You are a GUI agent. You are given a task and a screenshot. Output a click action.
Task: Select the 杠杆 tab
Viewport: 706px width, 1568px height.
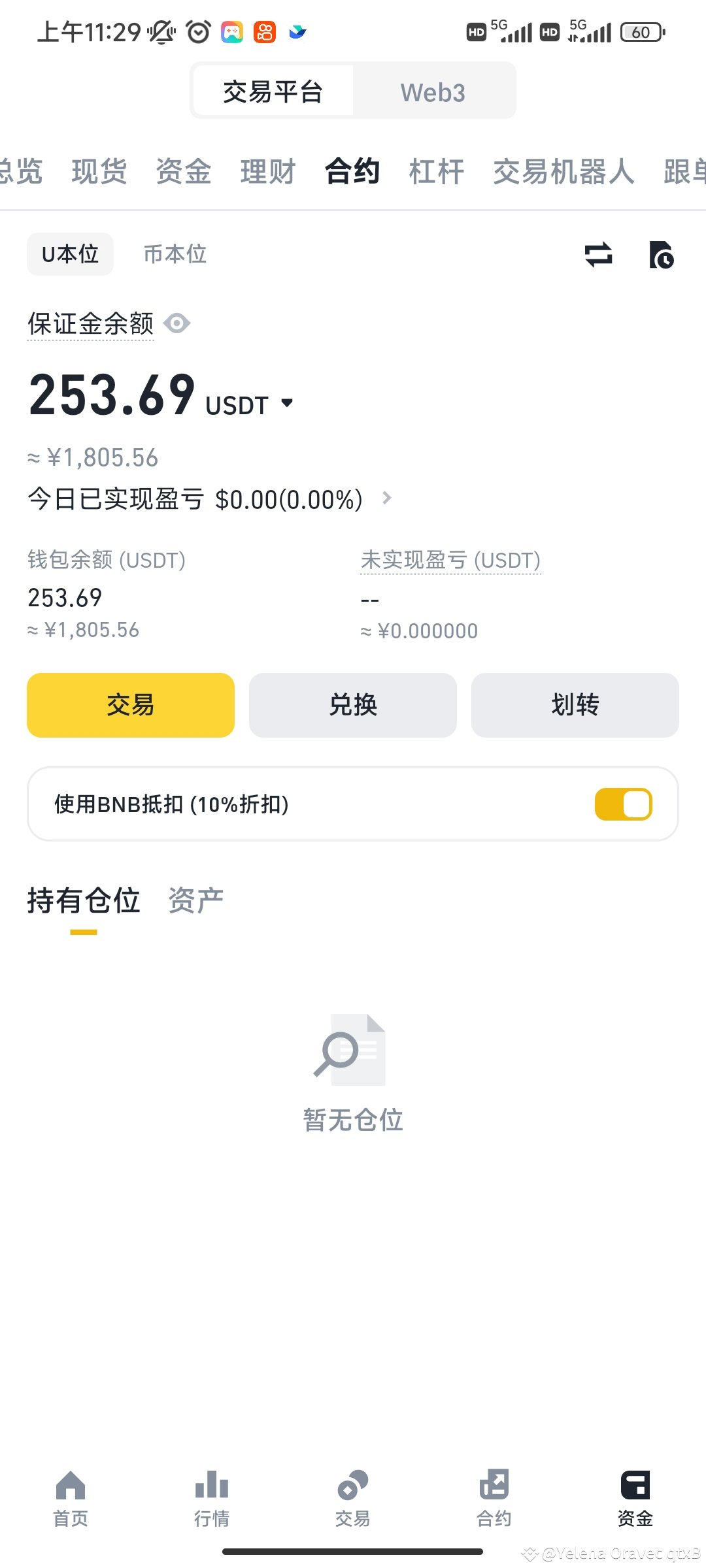(x=437, y=172)
